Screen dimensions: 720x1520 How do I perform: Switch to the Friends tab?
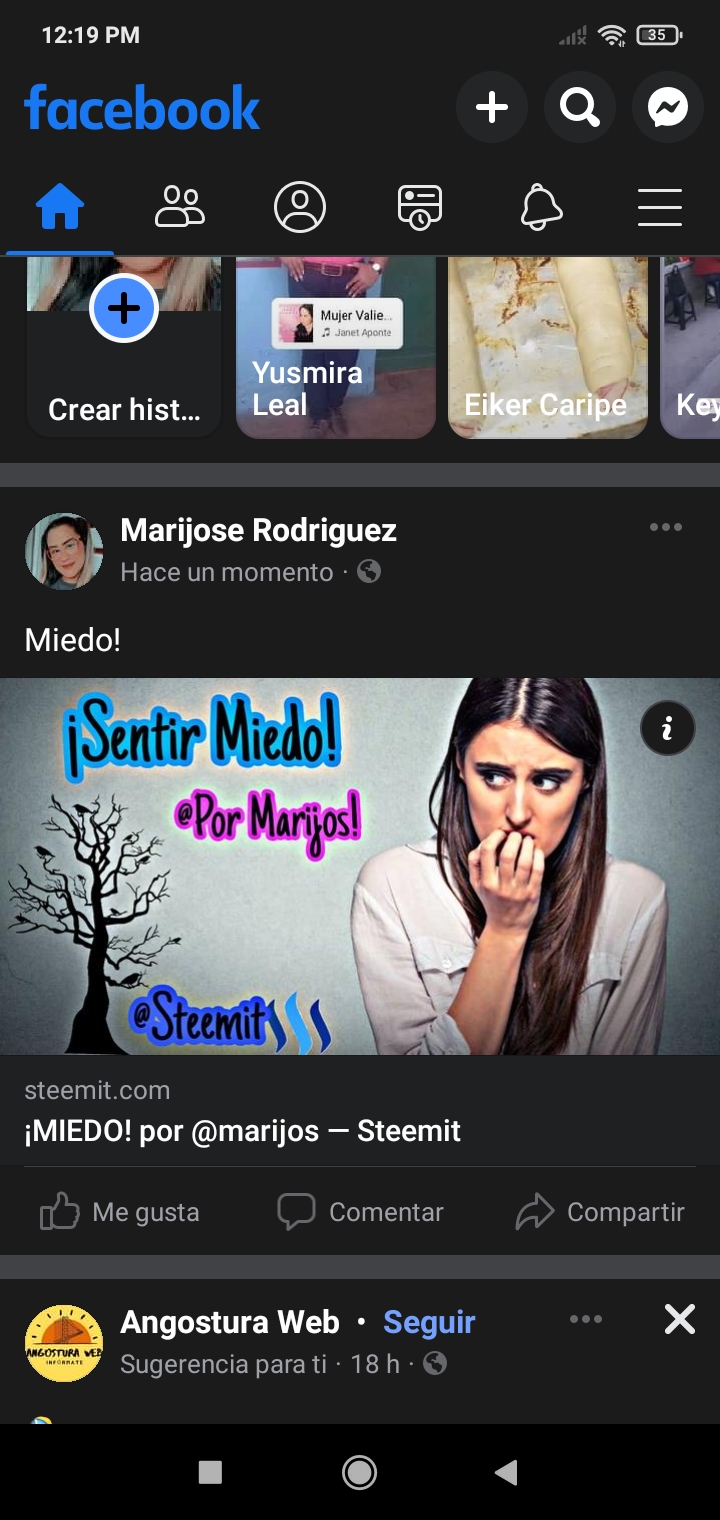(180, 209)
